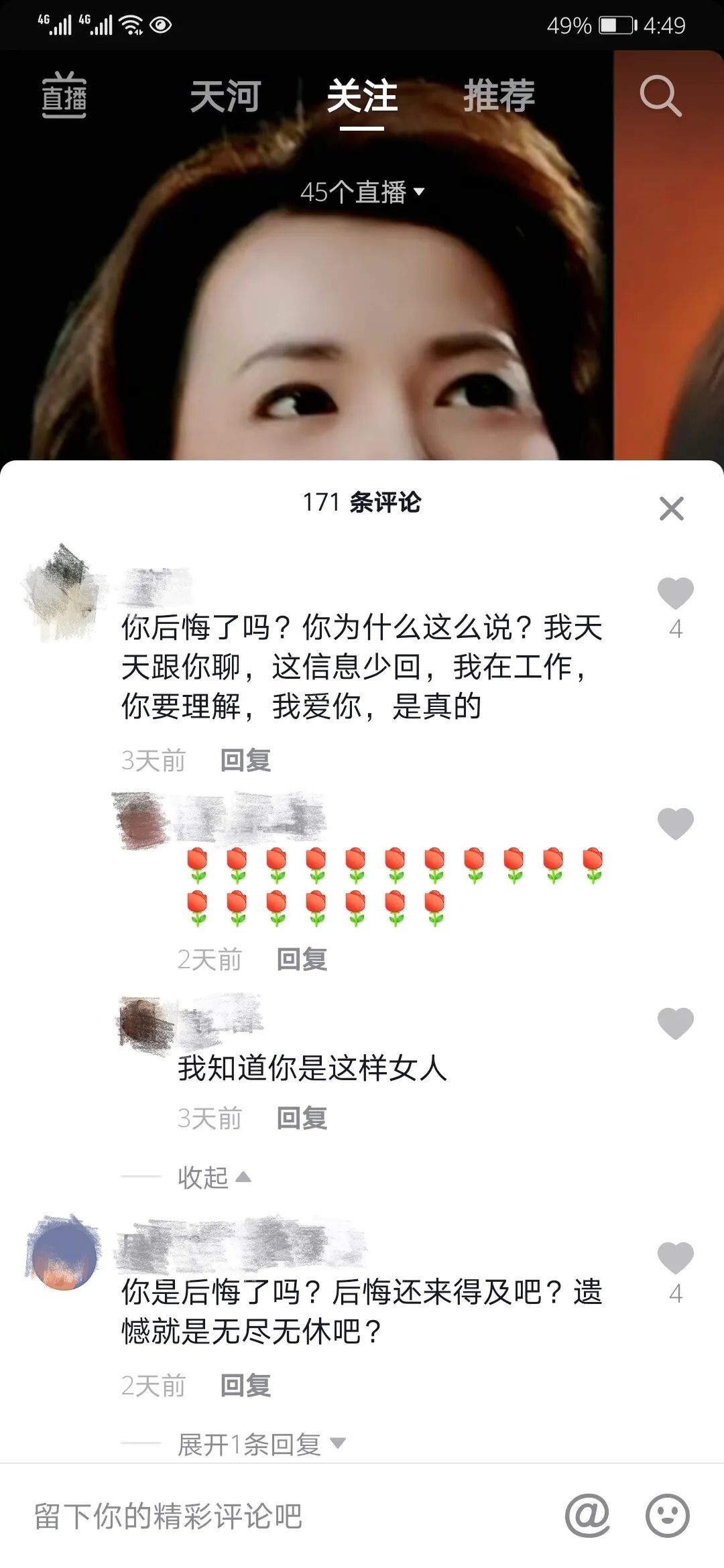This screenshot has width=724, height=1568.
Task: Like the comment starting 你后悔了吗？你为什么这么说
Action: click(x=675, y=593)
